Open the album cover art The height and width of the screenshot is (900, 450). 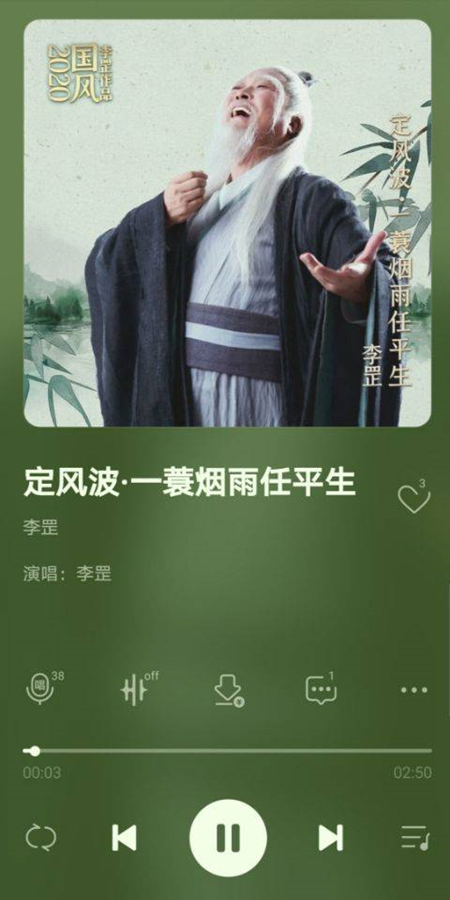[227, 223]
